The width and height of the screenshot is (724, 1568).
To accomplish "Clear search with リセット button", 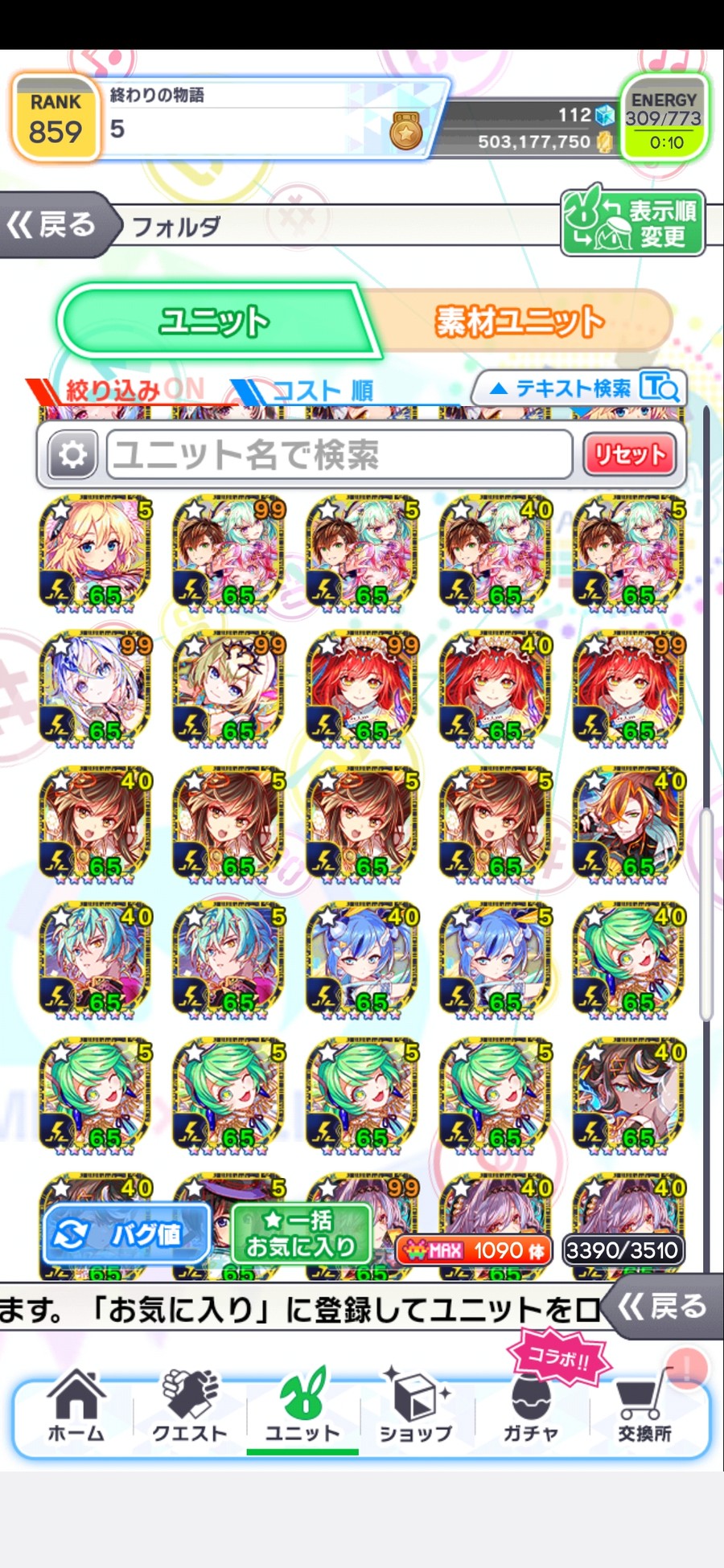I will point(629,455).
